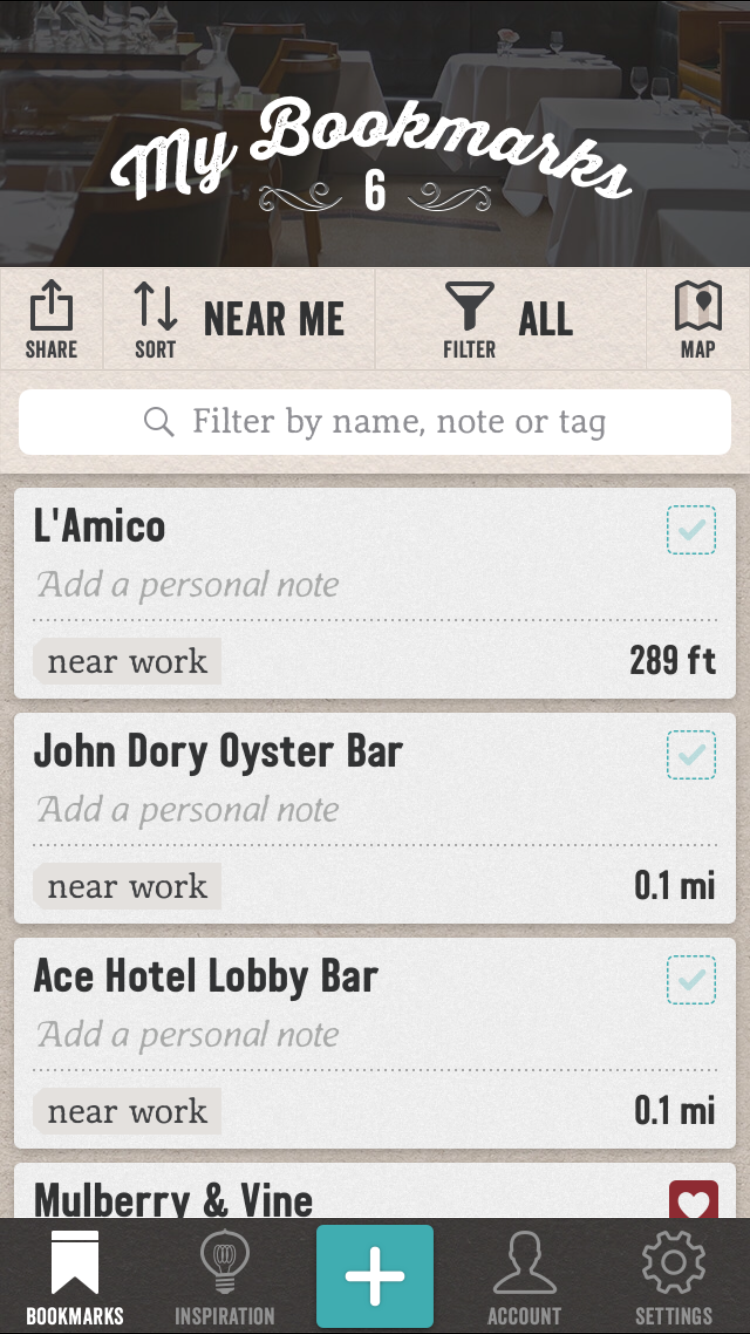This screenshot has height=1334, width=750.
Task: View bookmarks on the map
Action: point(698,319)
